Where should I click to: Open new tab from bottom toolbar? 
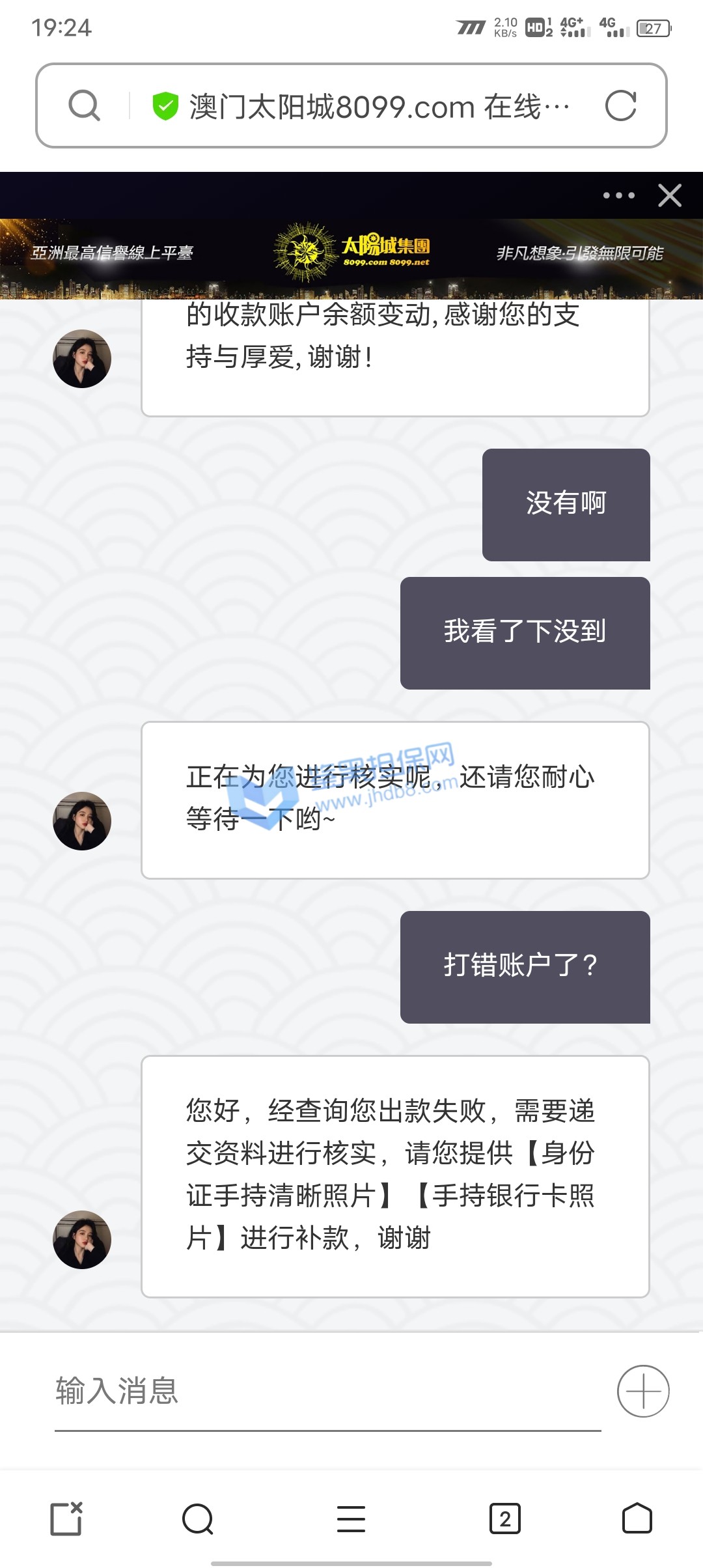pyautogui.click(x=66, y=1519)
